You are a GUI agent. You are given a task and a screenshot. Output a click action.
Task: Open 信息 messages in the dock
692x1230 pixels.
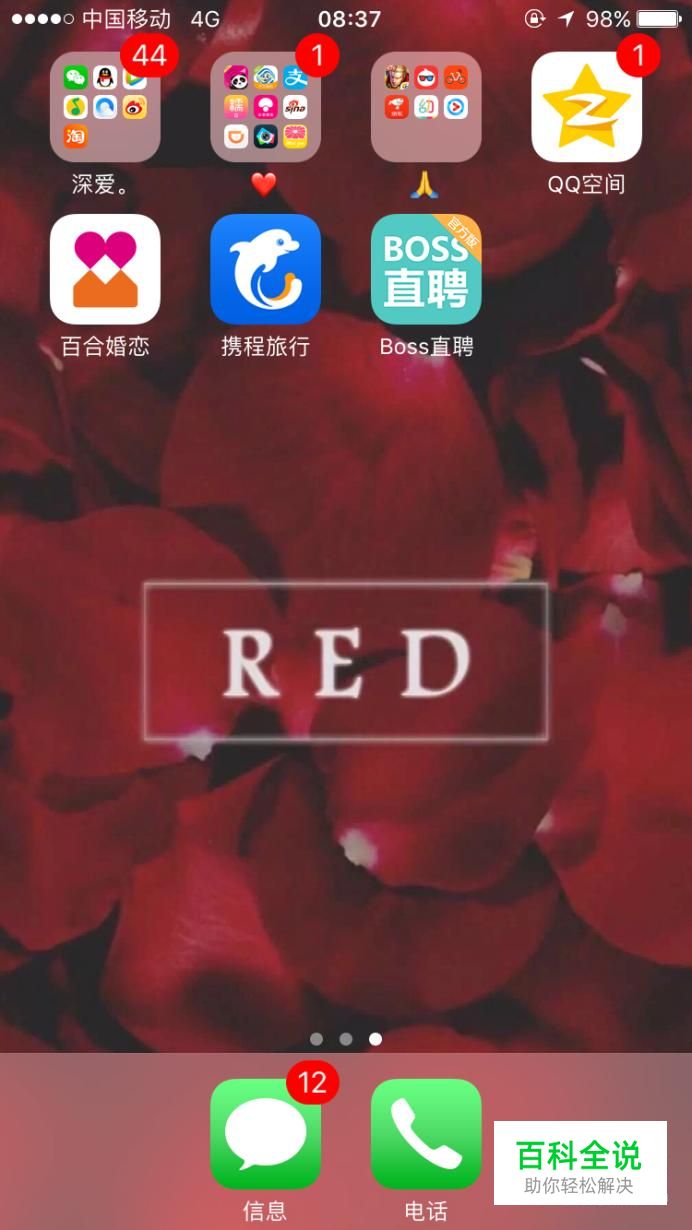266,1134
